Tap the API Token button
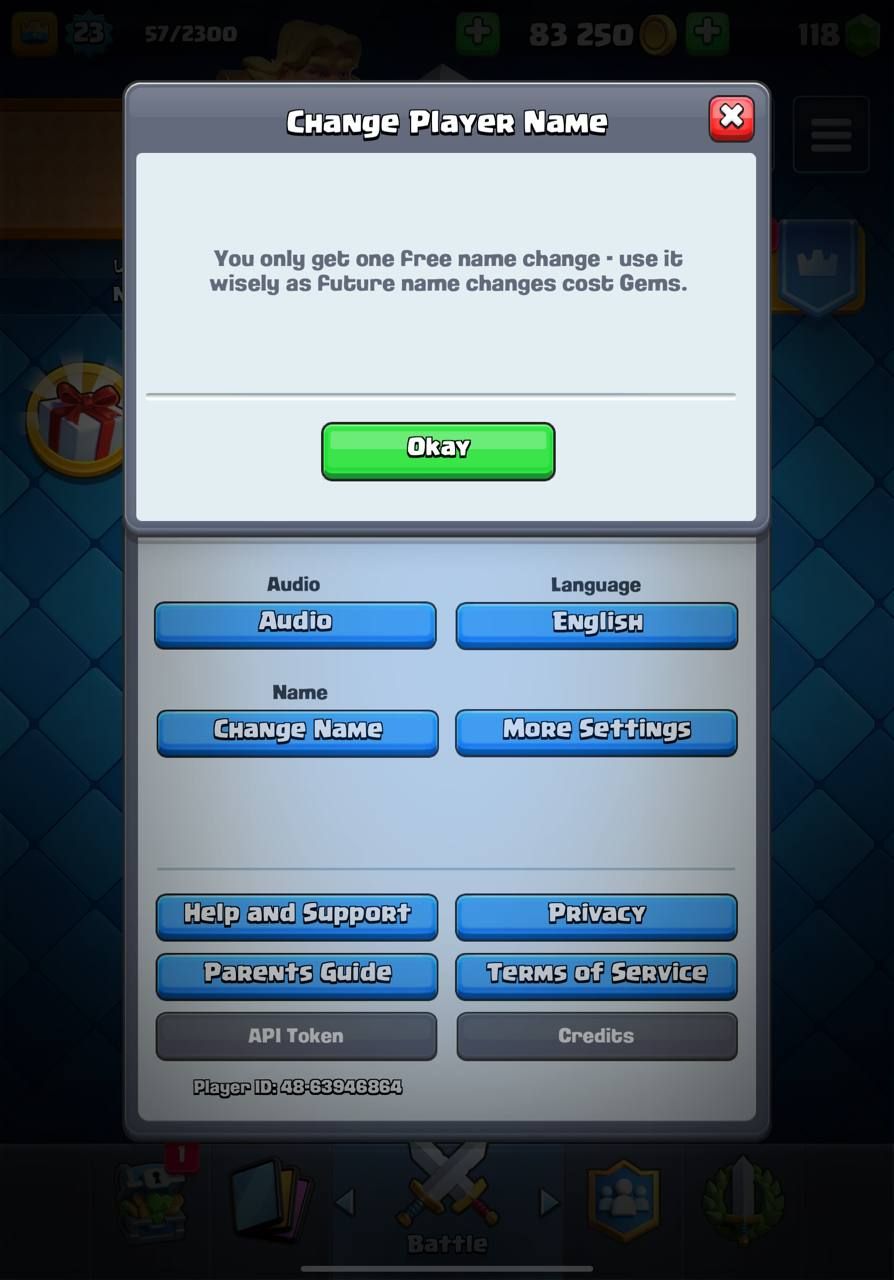Screen dimensions: 894x1280 pyautogui.click(x=296, y=1036)
